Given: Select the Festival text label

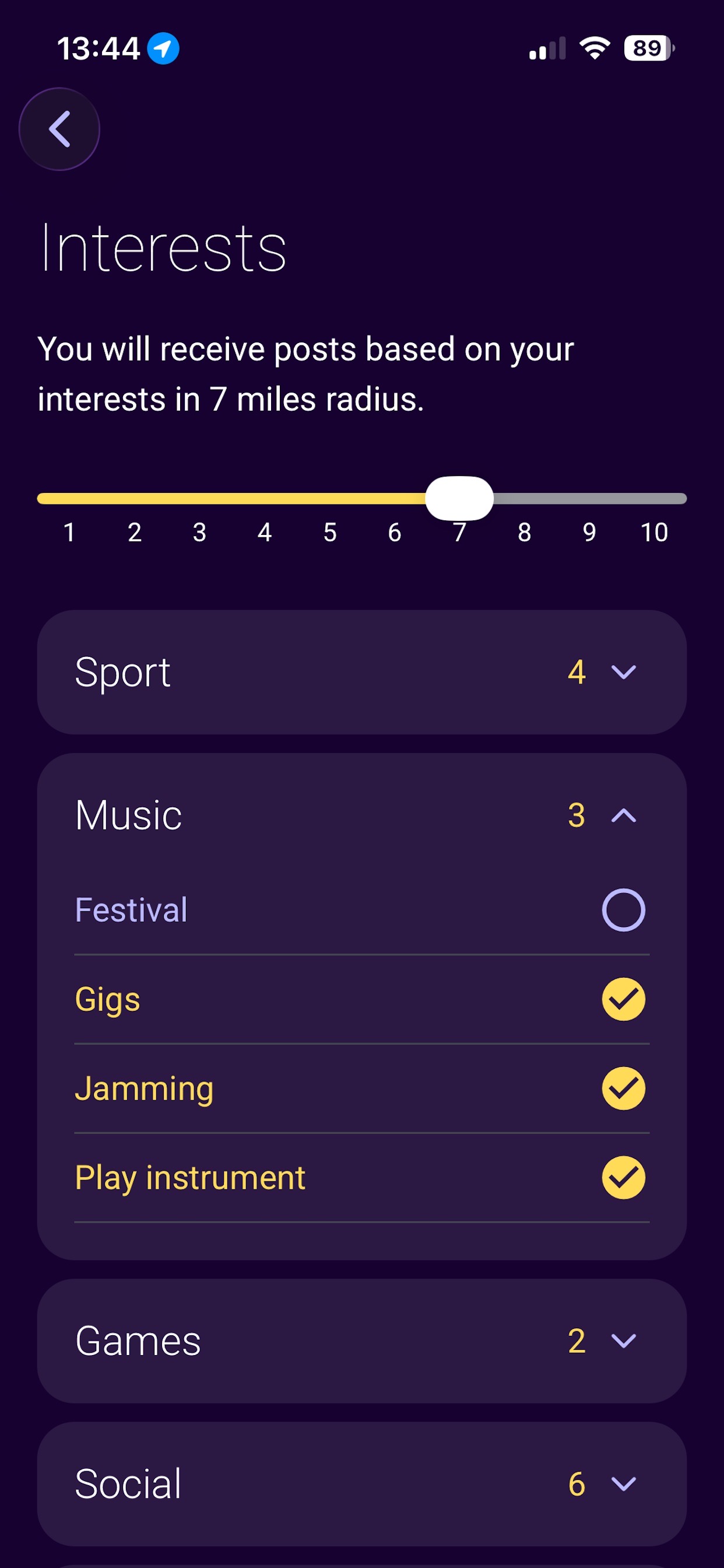Looking at the screenshot, I should point(131,909).
